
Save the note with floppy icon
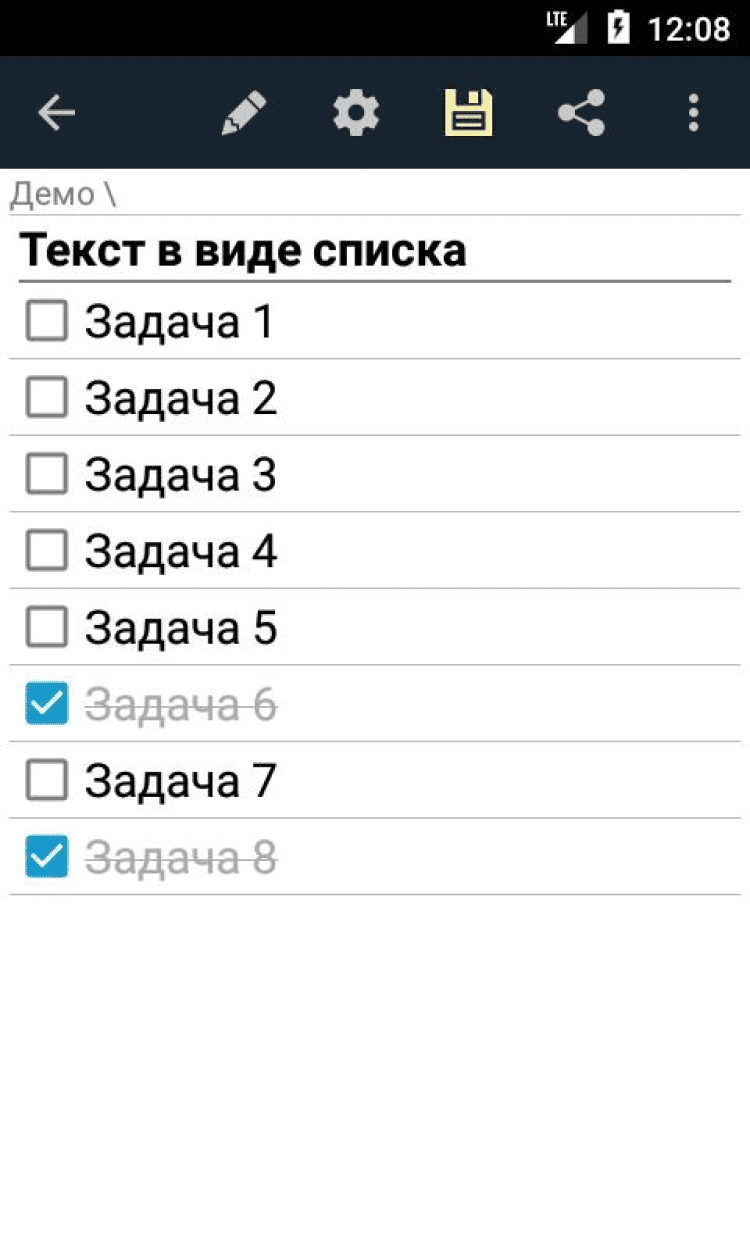pos(469,113)
